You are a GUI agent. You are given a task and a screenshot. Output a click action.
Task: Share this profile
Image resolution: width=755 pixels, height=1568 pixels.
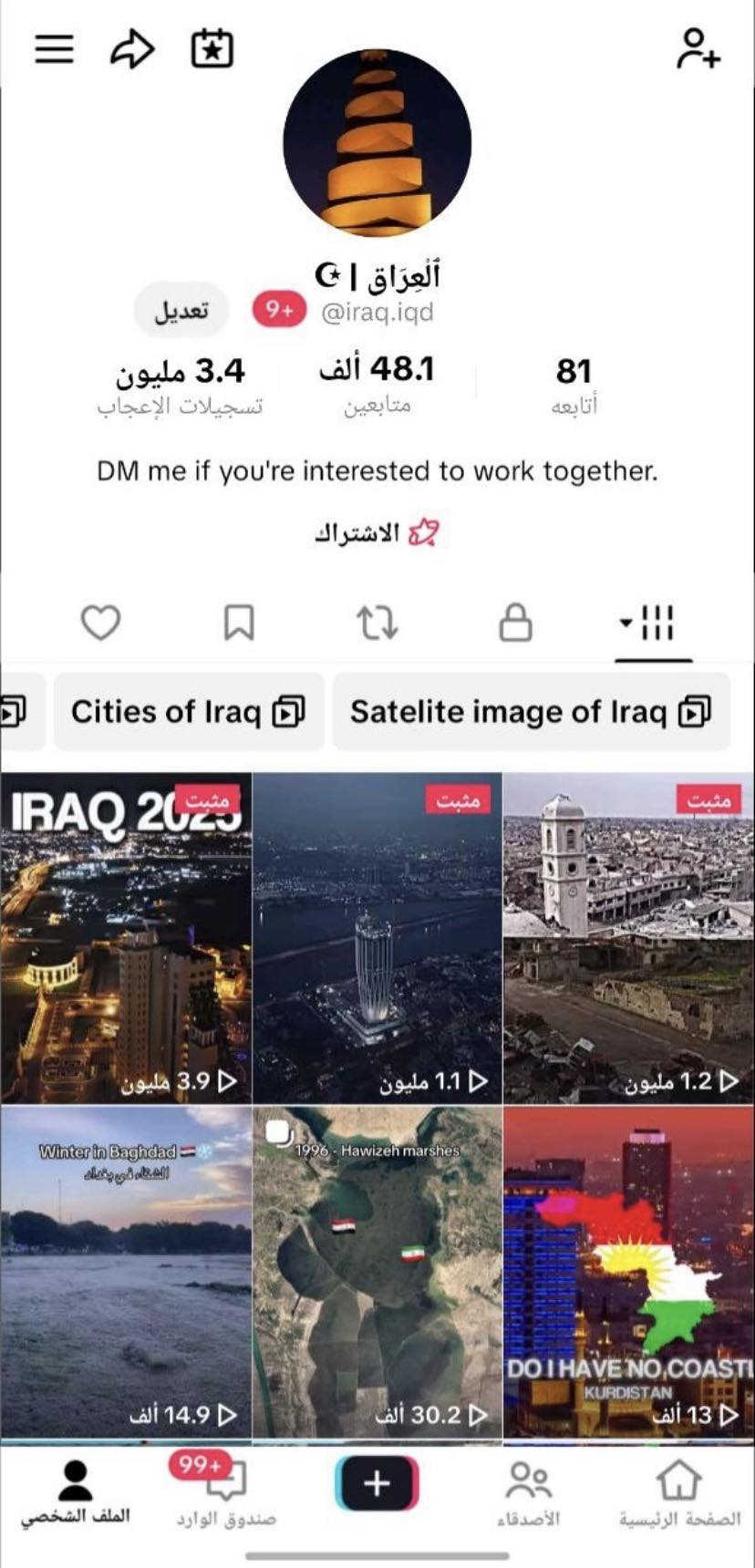(132, 49)
